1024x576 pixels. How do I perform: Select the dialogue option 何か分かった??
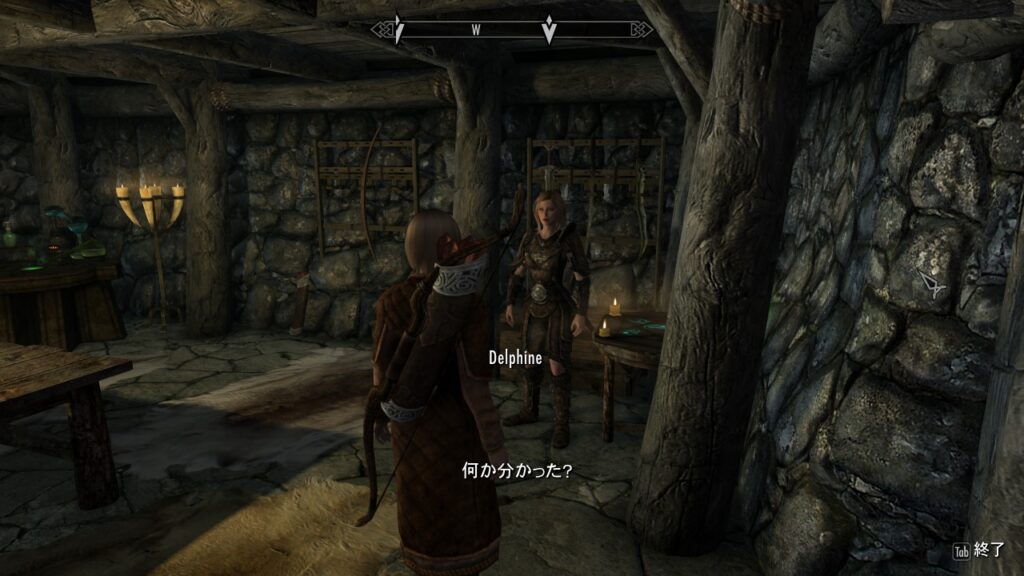pyautogui.click(x=515, y=468)
